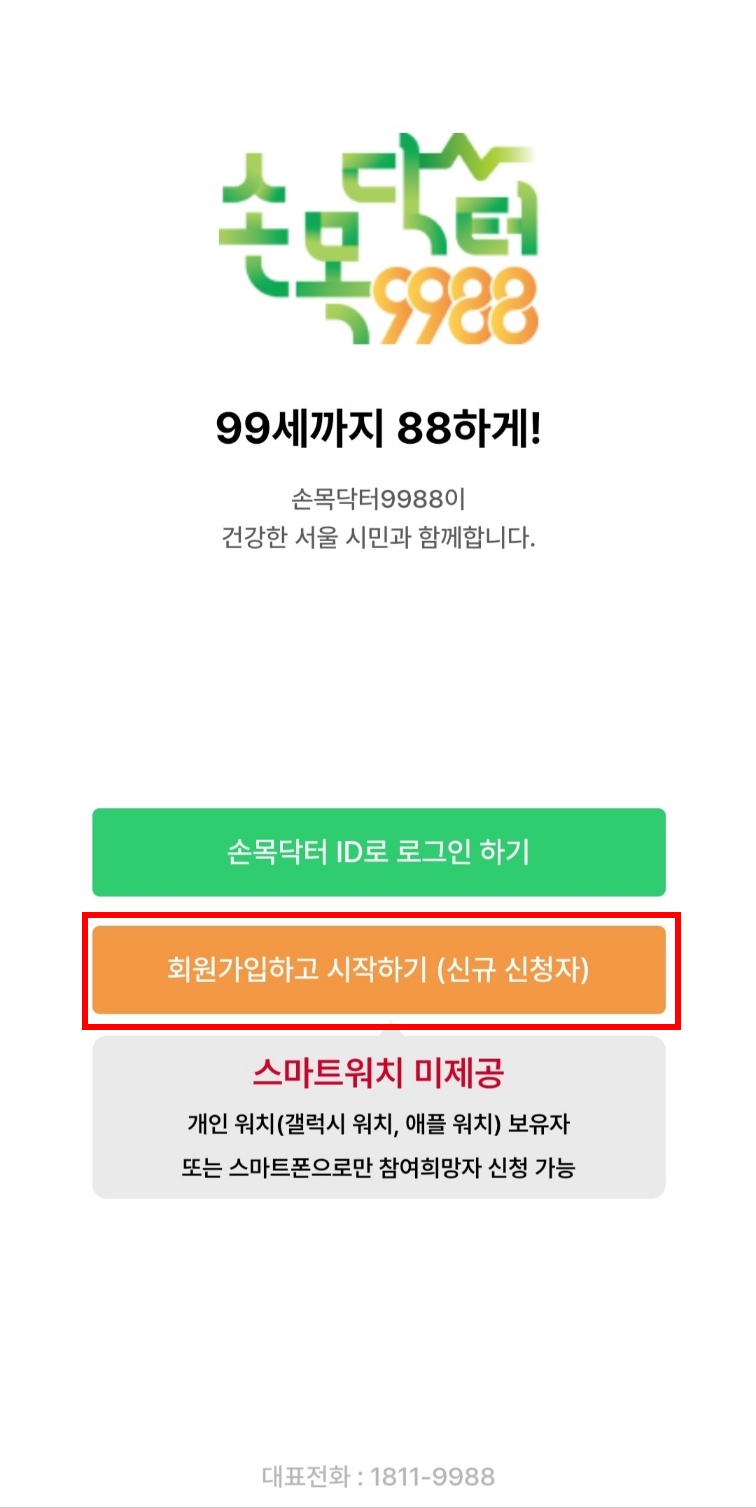Viewport: 756px width, 1508px height.
Task: Tap the '대표전화' footer text
Action: click(x=308, y=1475)
